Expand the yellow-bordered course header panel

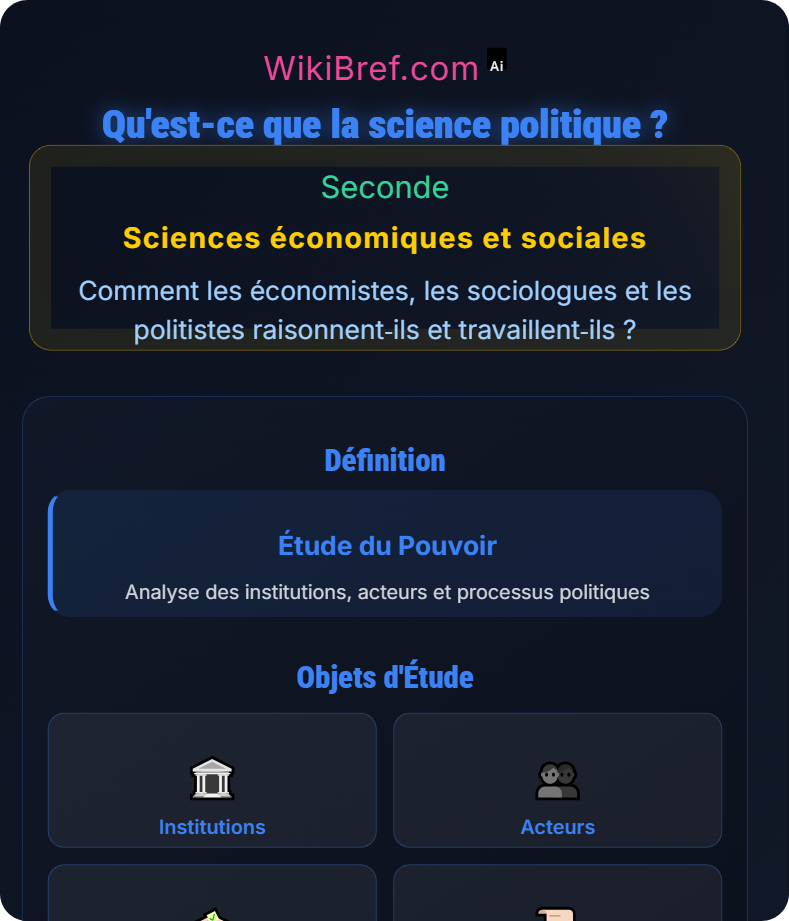pyautogui.click(x=385, y=248)
